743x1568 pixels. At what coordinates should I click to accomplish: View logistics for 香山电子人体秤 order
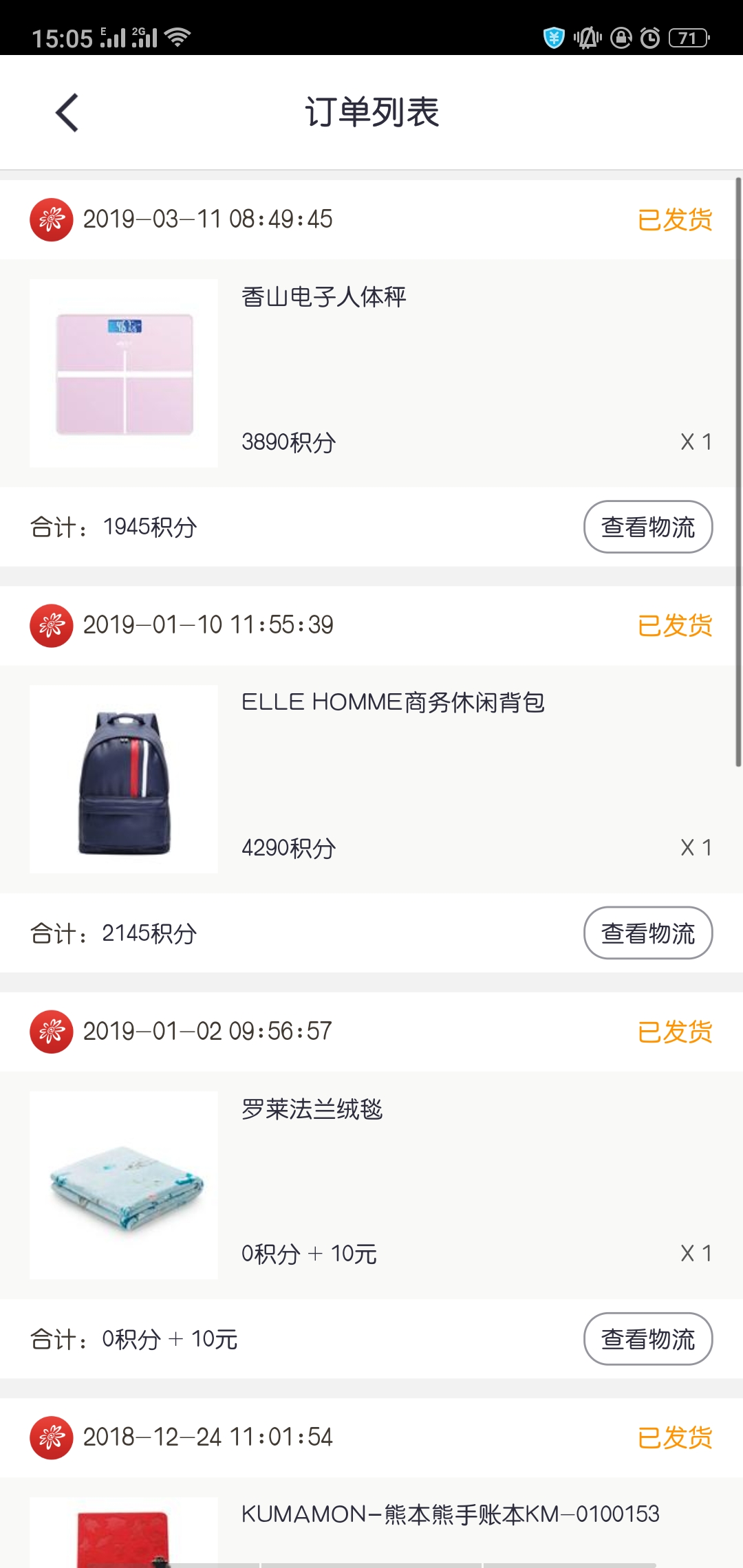point(648,527)
